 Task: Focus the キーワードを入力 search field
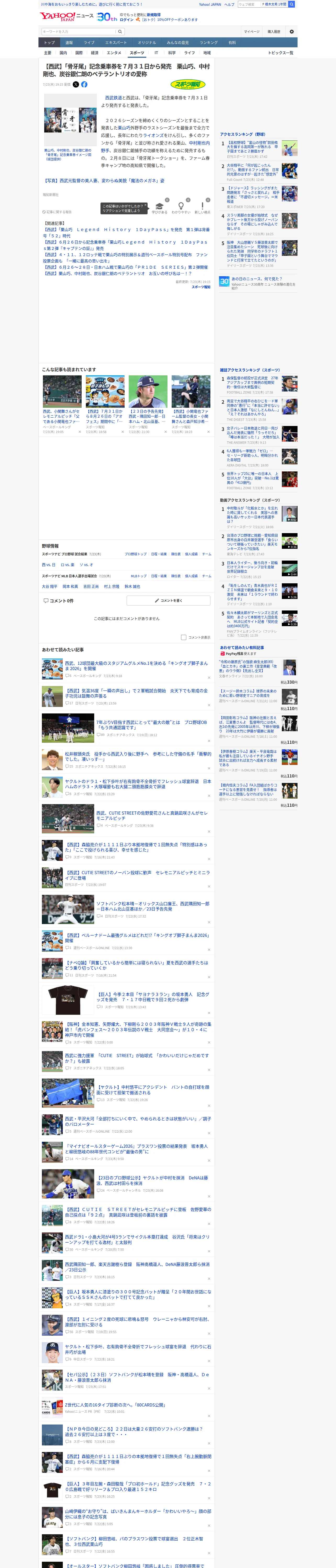tap(78, 32)
